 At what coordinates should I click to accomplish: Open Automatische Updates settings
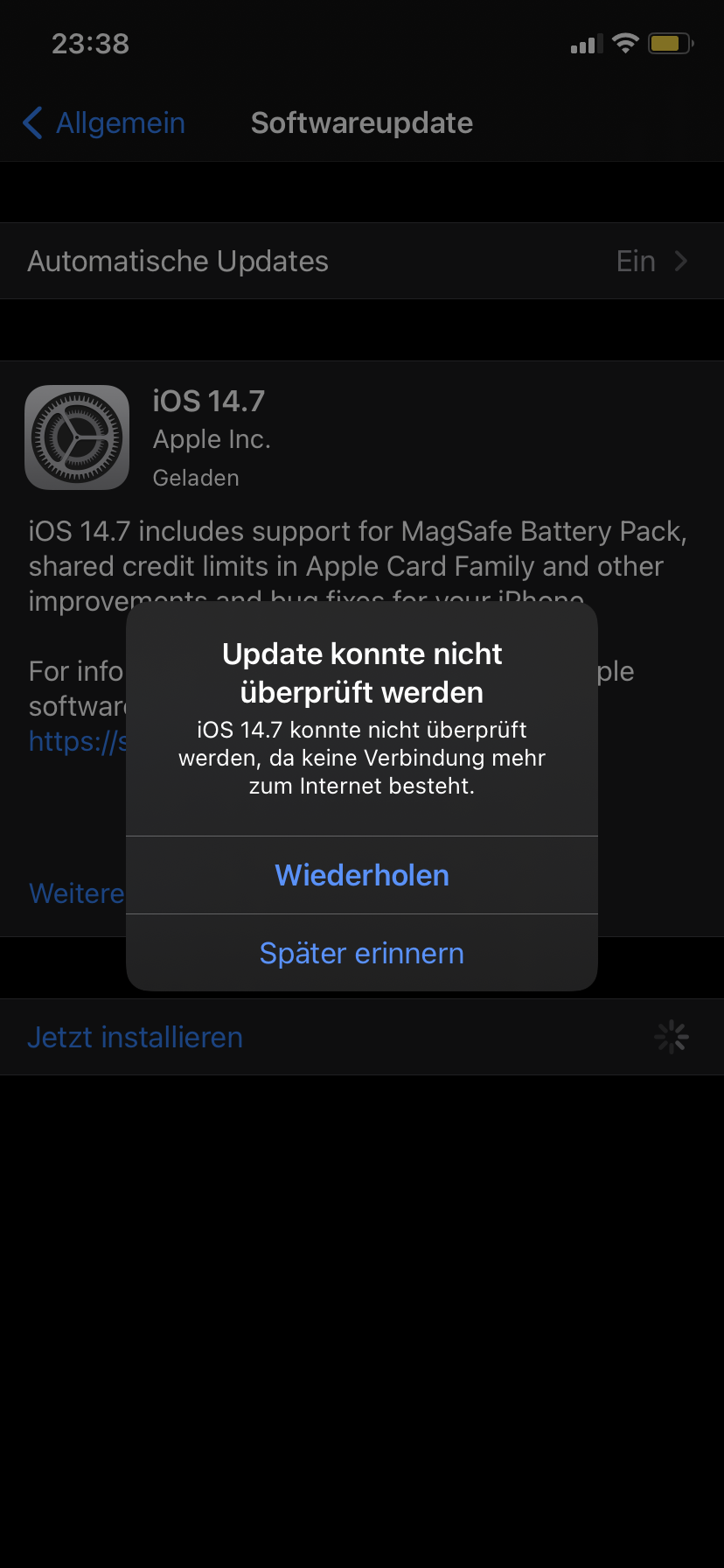pos(362,261)
